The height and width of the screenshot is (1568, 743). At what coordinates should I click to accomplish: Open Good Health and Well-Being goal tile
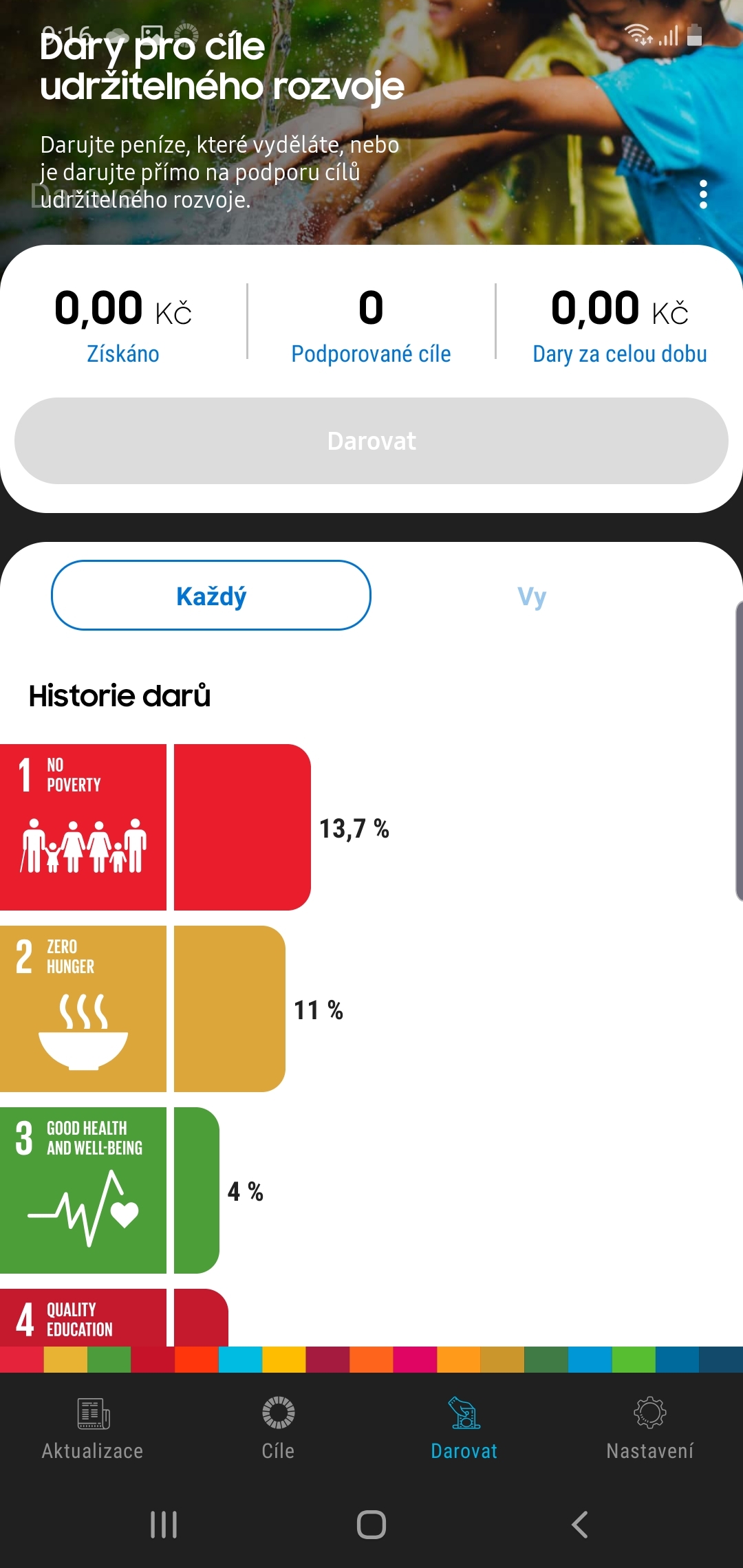(83, 1190)
